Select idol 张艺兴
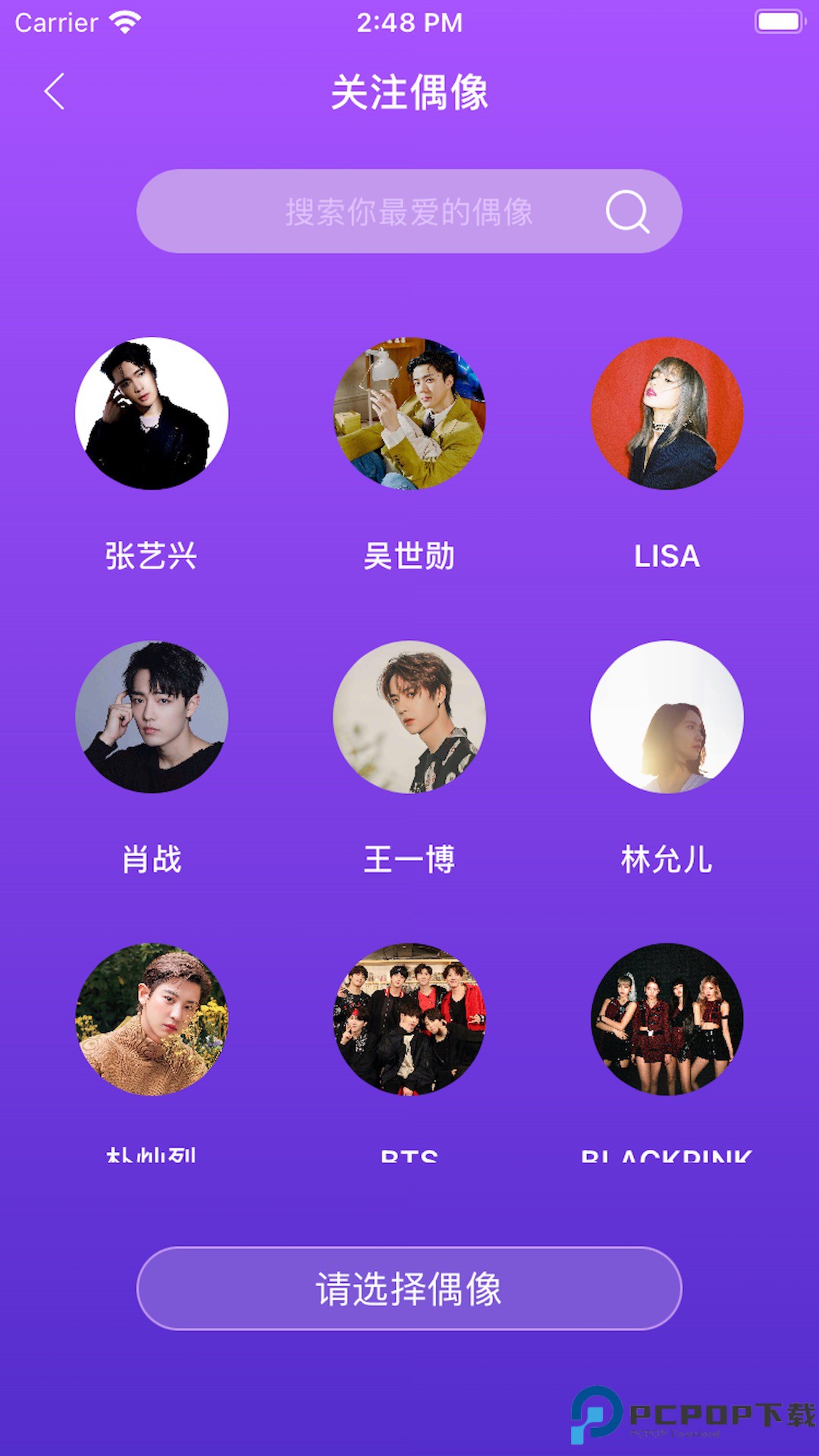The width and height of the screenshot is (819, 1456). [152, 413]
